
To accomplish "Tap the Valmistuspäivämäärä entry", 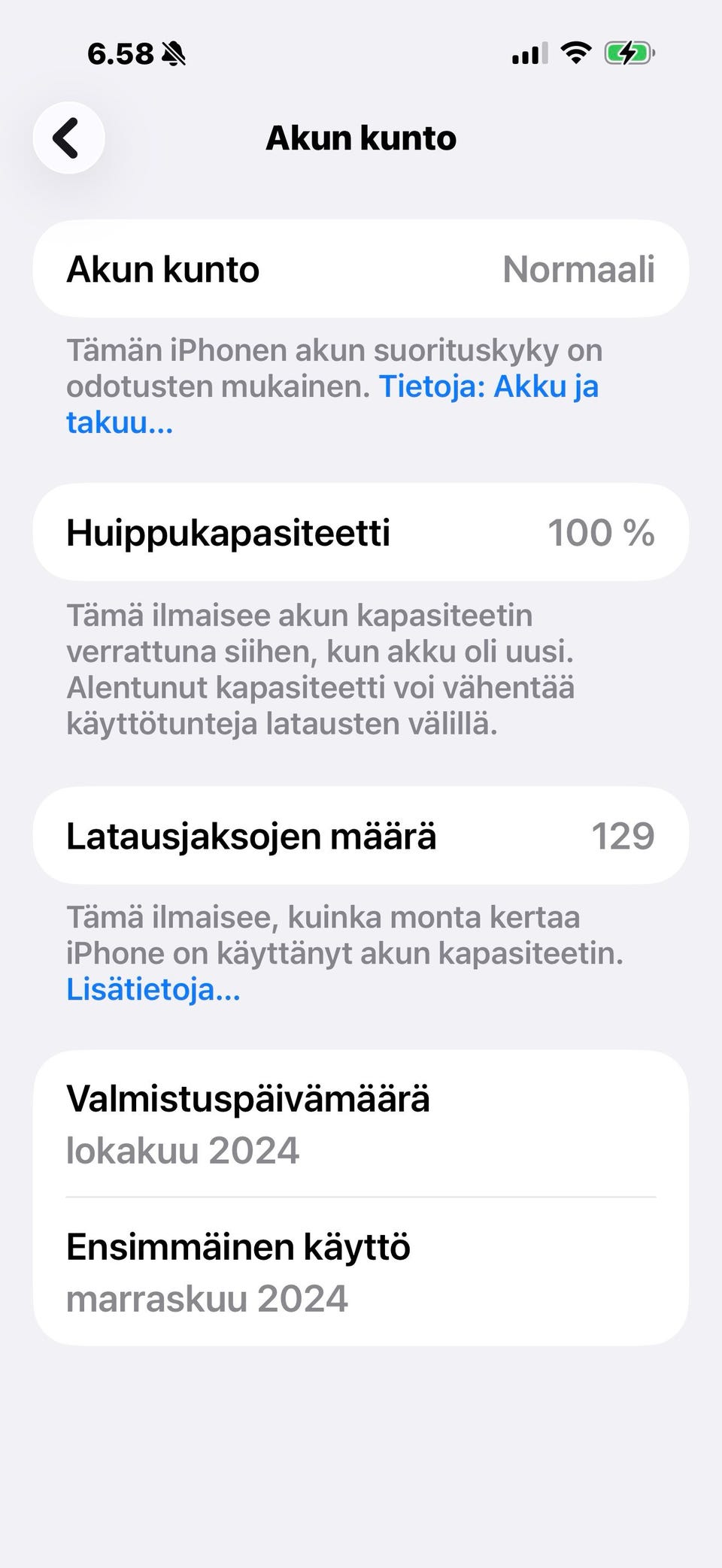I will tap(248, 1100).
